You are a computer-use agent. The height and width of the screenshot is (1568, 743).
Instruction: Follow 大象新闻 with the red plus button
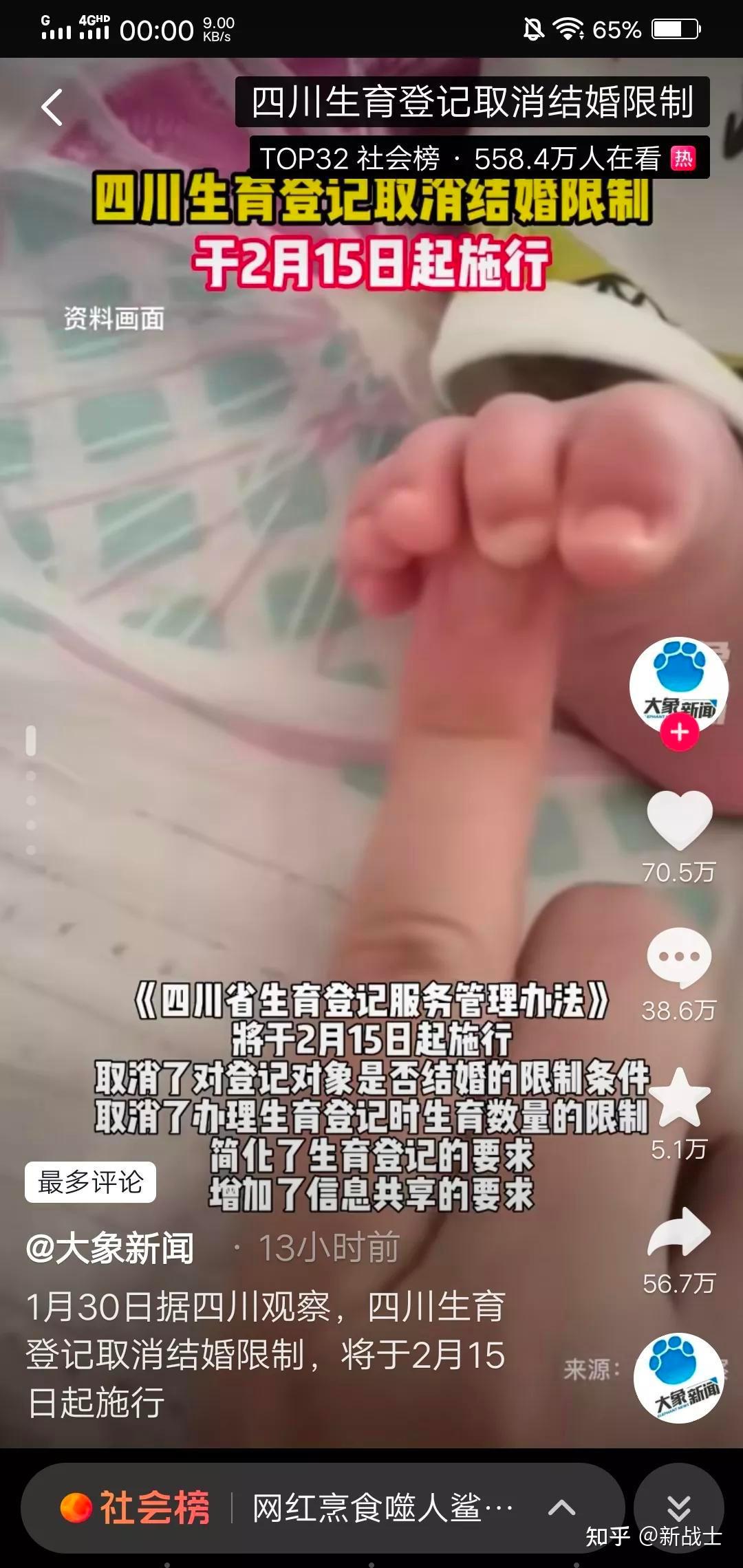679,732
